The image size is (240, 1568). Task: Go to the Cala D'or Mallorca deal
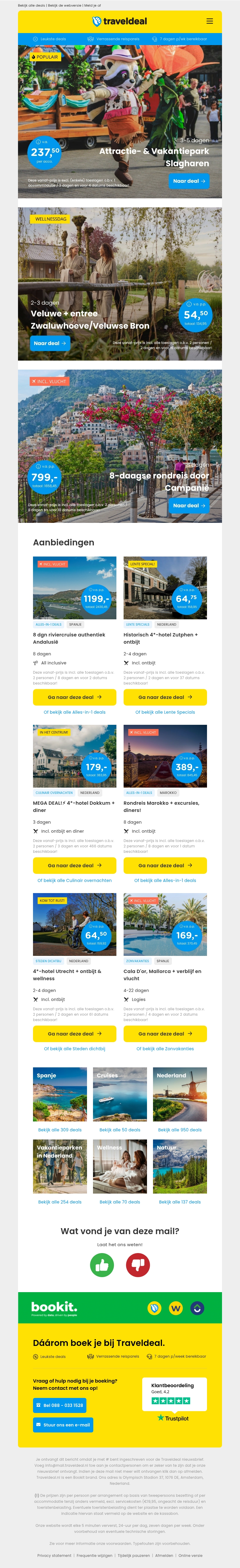(x=165, y=1034)
